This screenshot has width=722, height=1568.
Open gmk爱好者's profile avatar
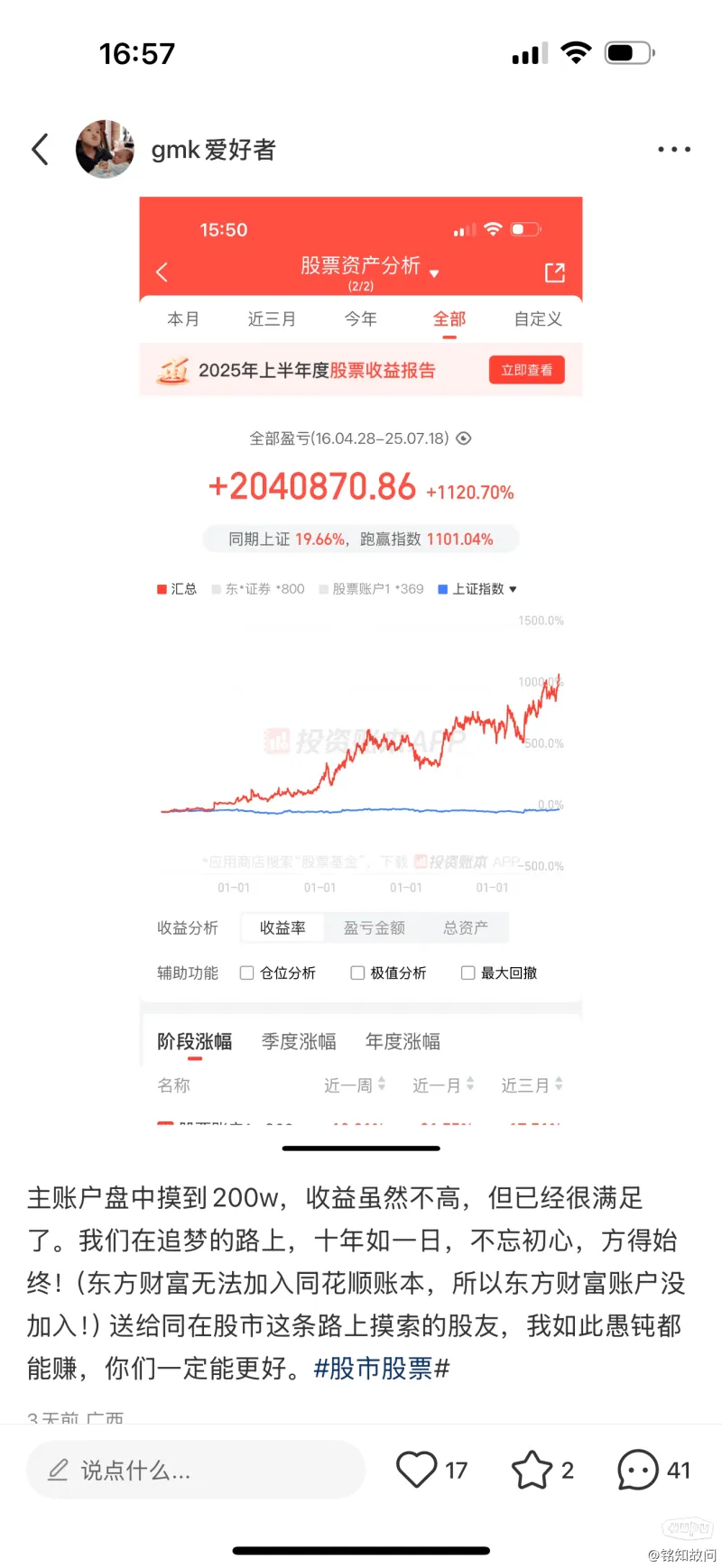pos(105,150)
